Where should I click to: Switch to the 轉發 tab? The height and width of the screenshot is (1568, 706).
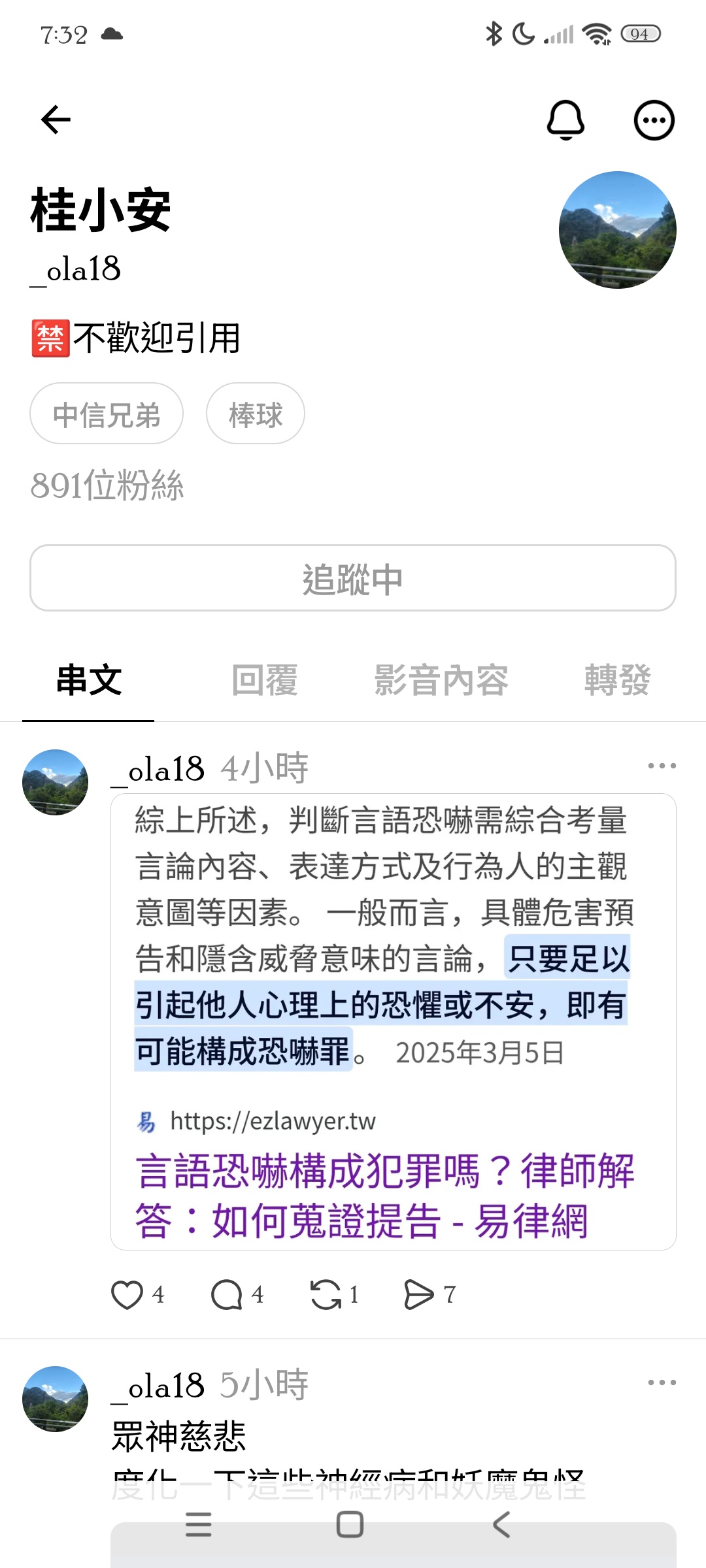617,680
